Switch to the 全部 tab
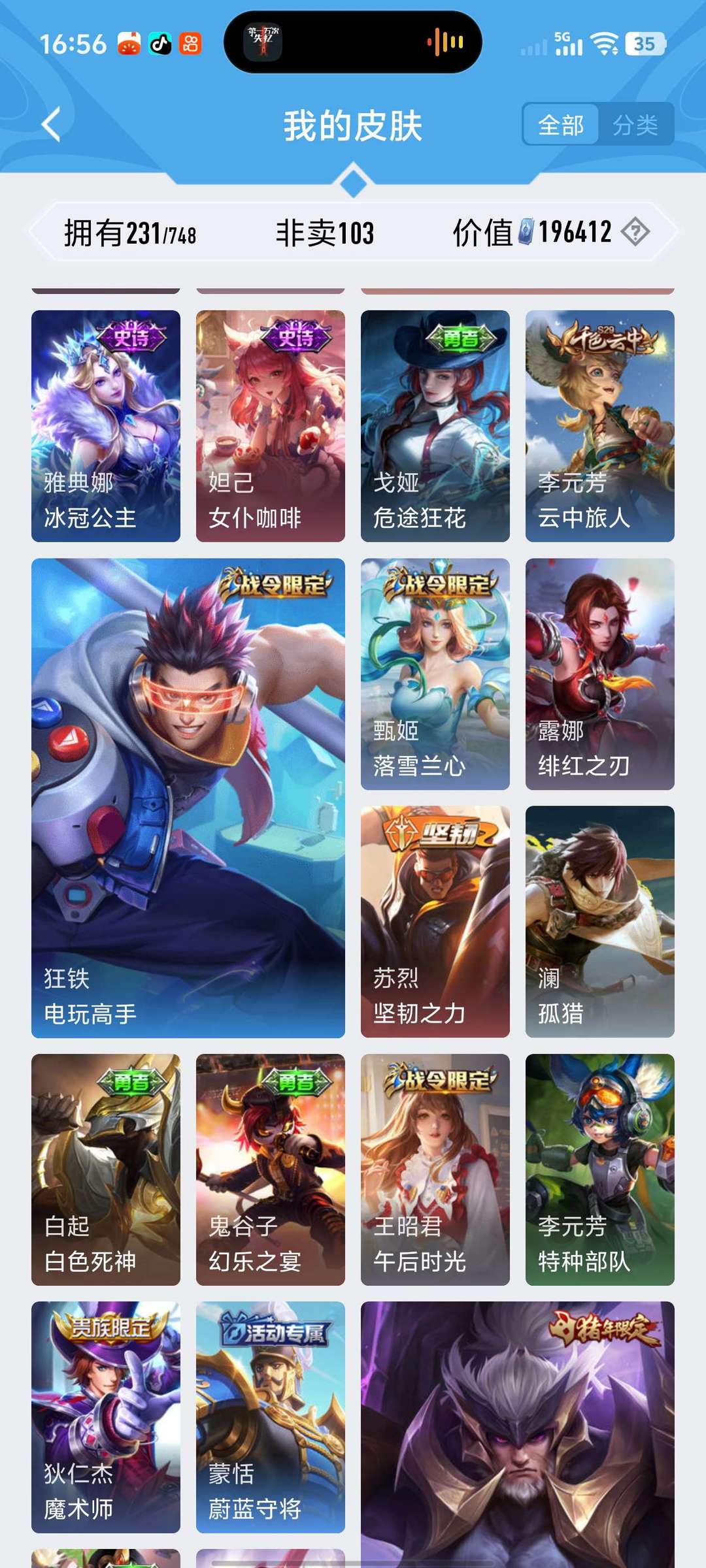 pos(561,124)
